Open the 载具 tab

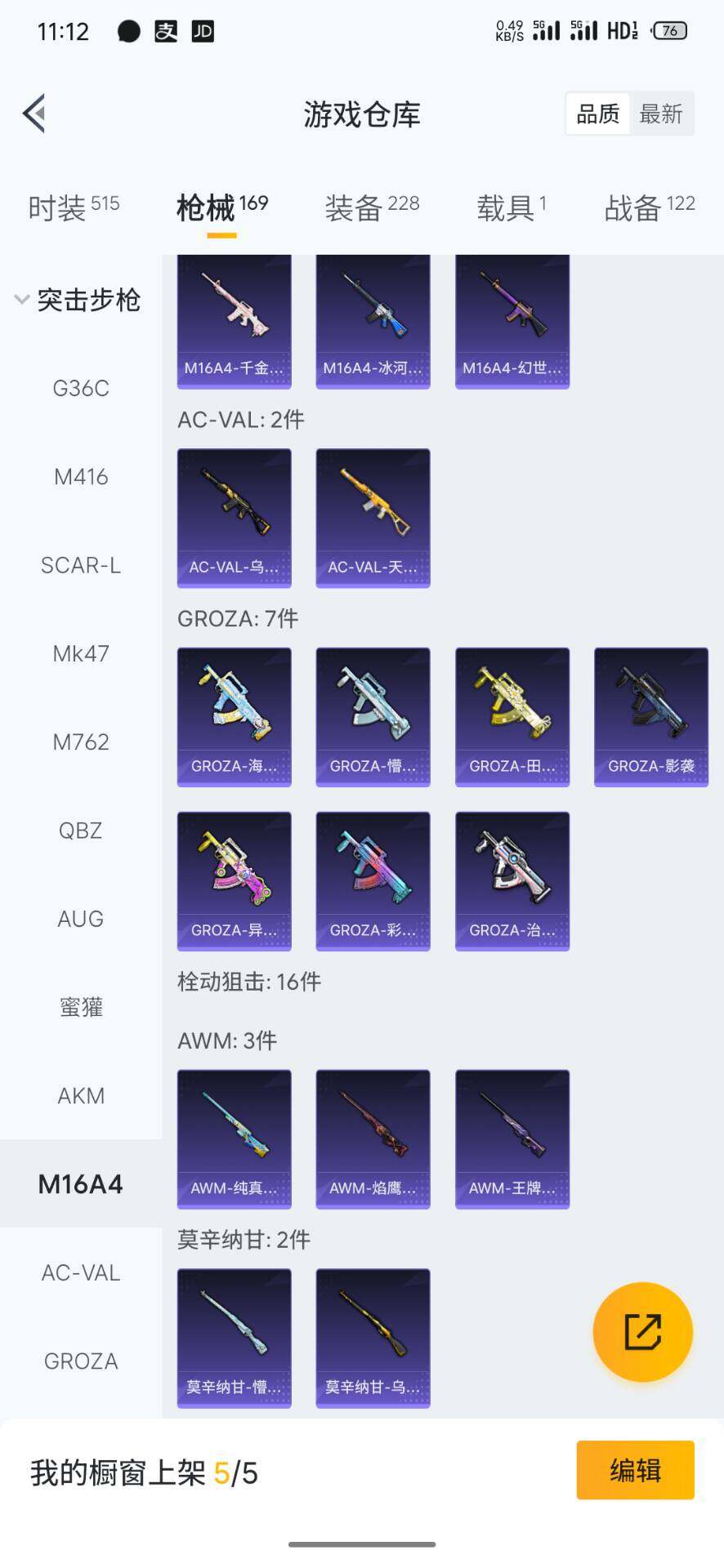click(x=512, y=207)
